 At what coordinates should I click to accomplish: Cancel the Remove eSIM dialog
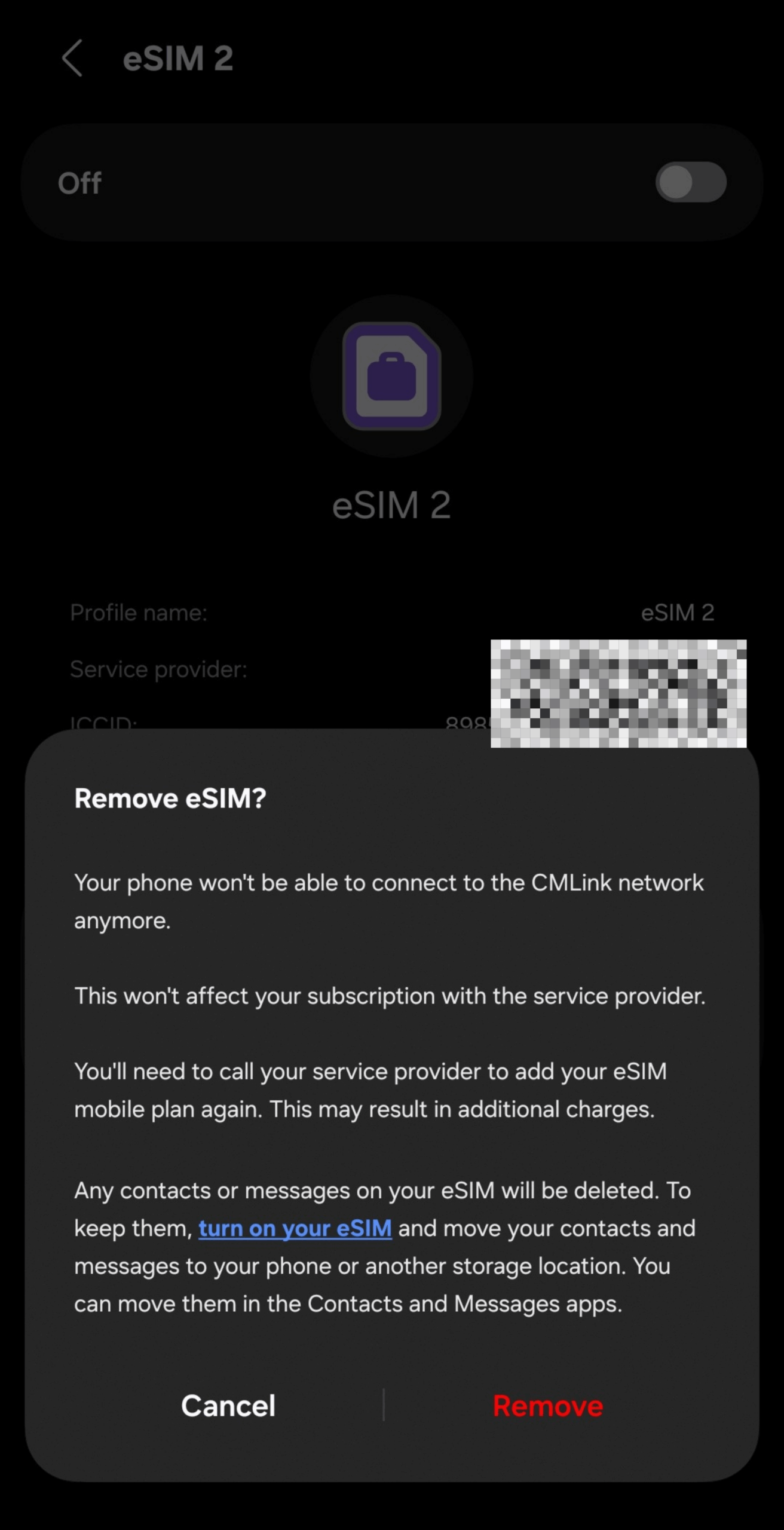[228, 1406]
